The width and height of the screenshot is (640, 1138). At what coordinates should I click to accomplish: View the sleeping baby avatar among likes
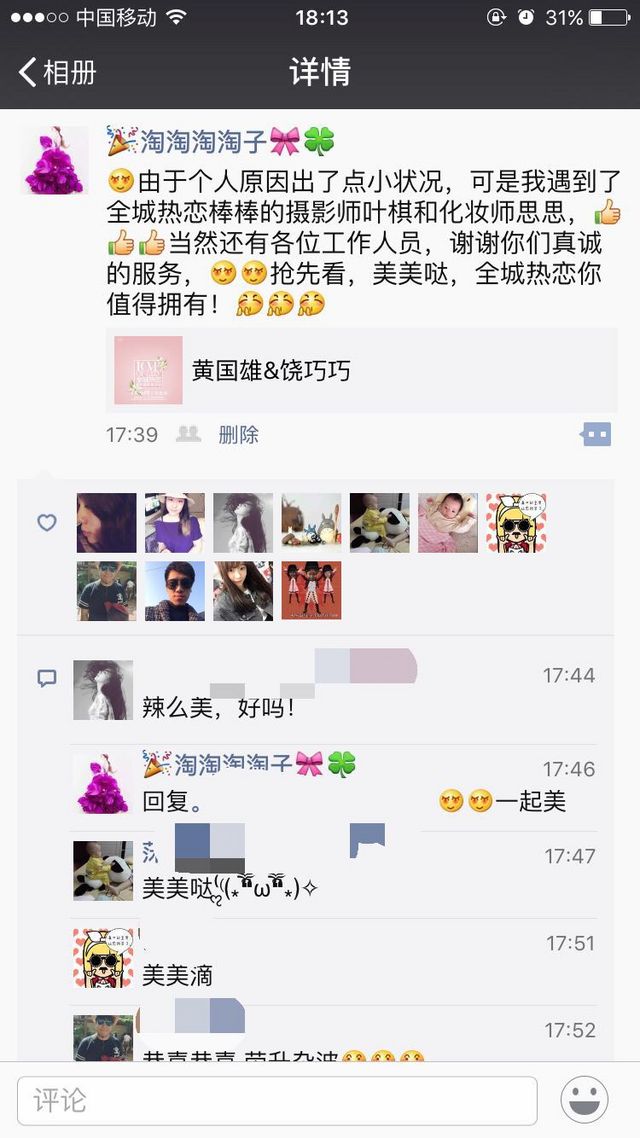448,523
